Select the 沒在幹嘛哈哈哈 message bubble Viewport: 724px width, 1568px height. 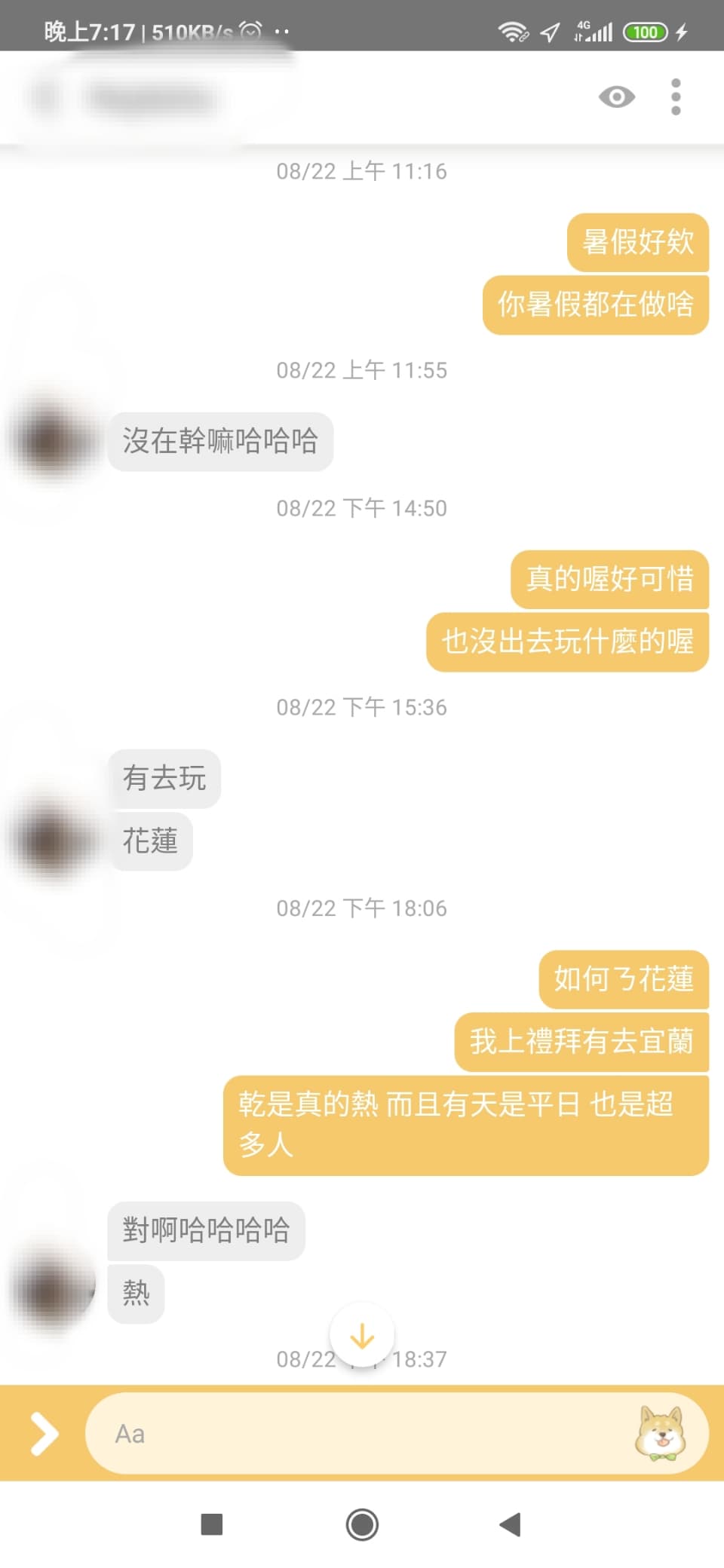pos(220,442)
